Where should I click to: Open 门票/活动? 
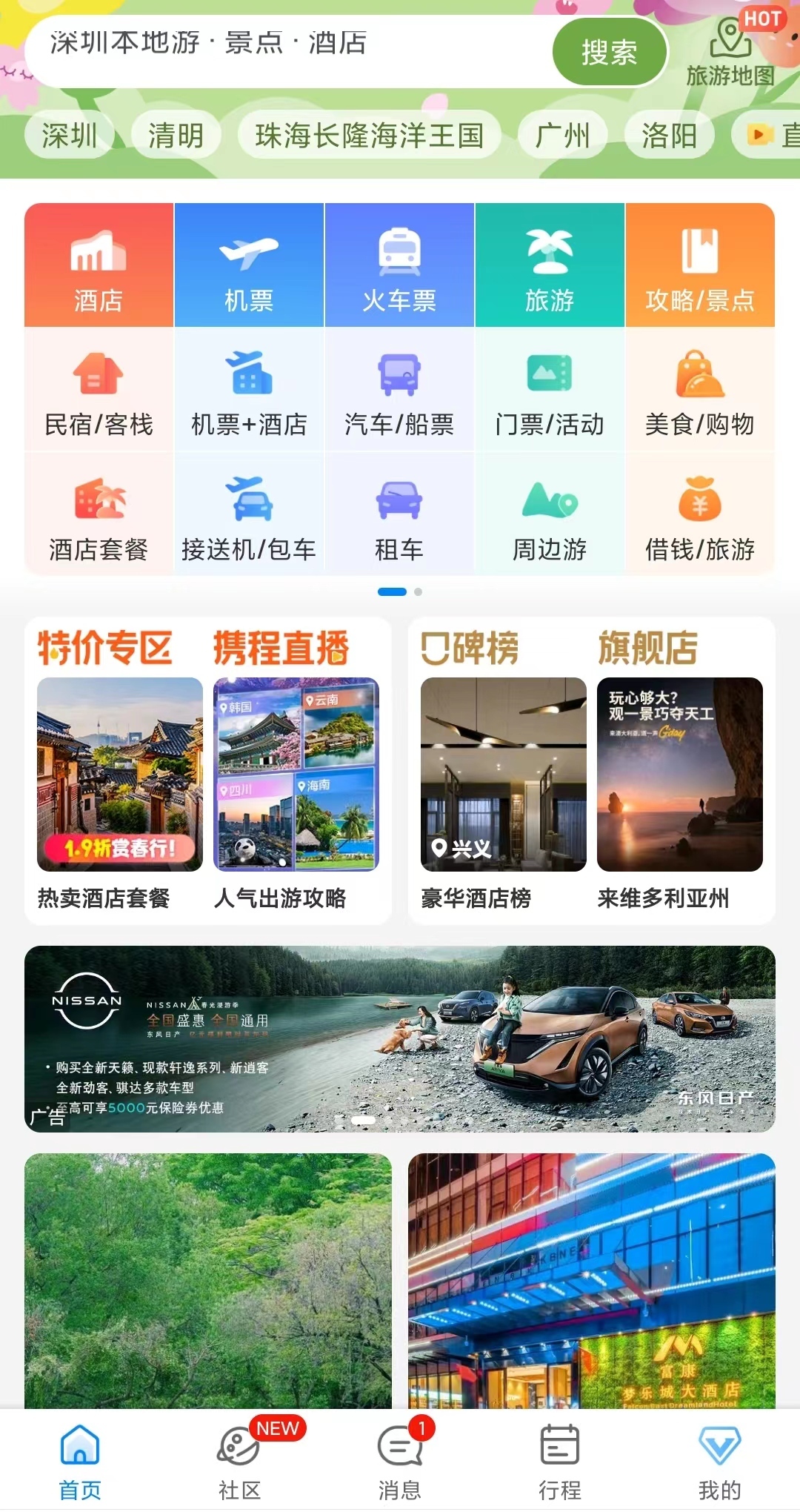(x=550, y=391)
